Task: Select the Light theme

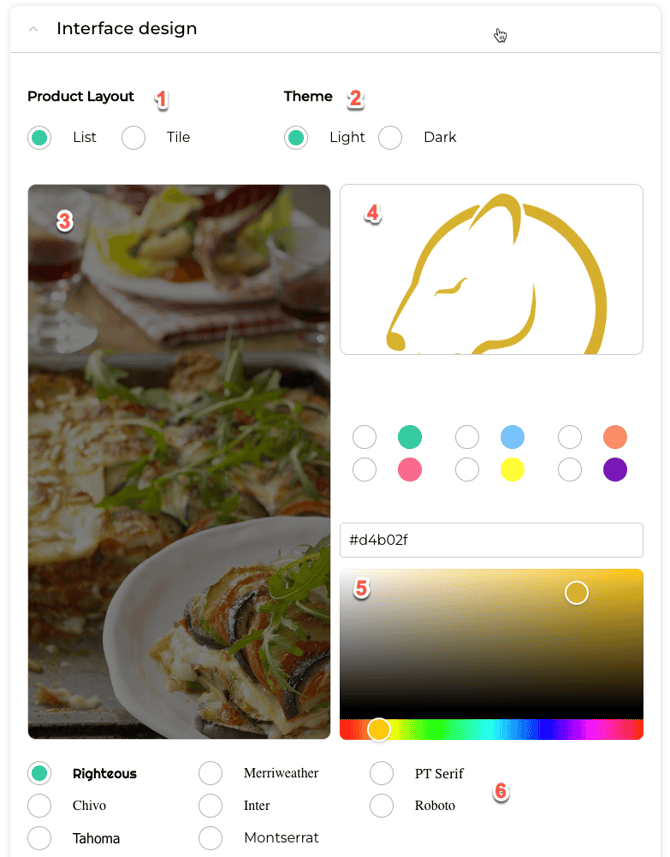Action: 296,138
